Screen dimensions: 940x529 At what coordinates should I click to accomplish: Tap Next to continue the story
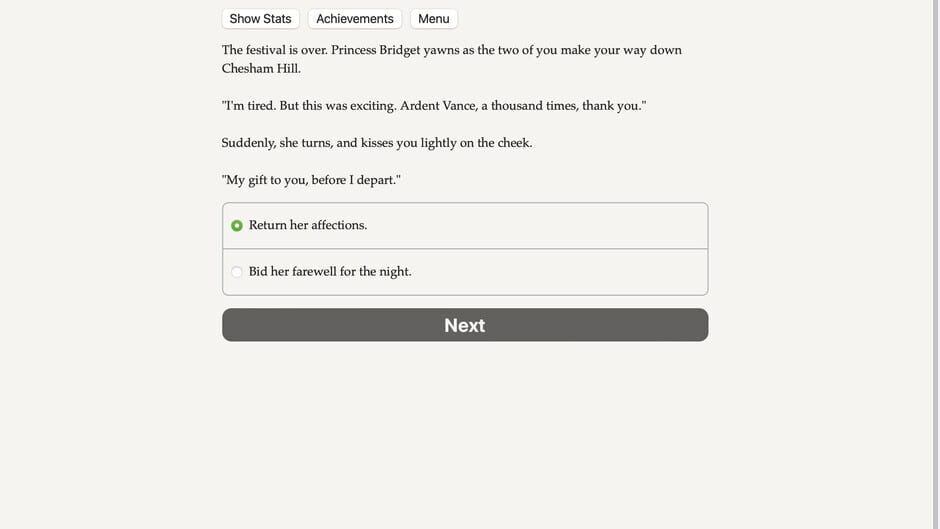465,325
